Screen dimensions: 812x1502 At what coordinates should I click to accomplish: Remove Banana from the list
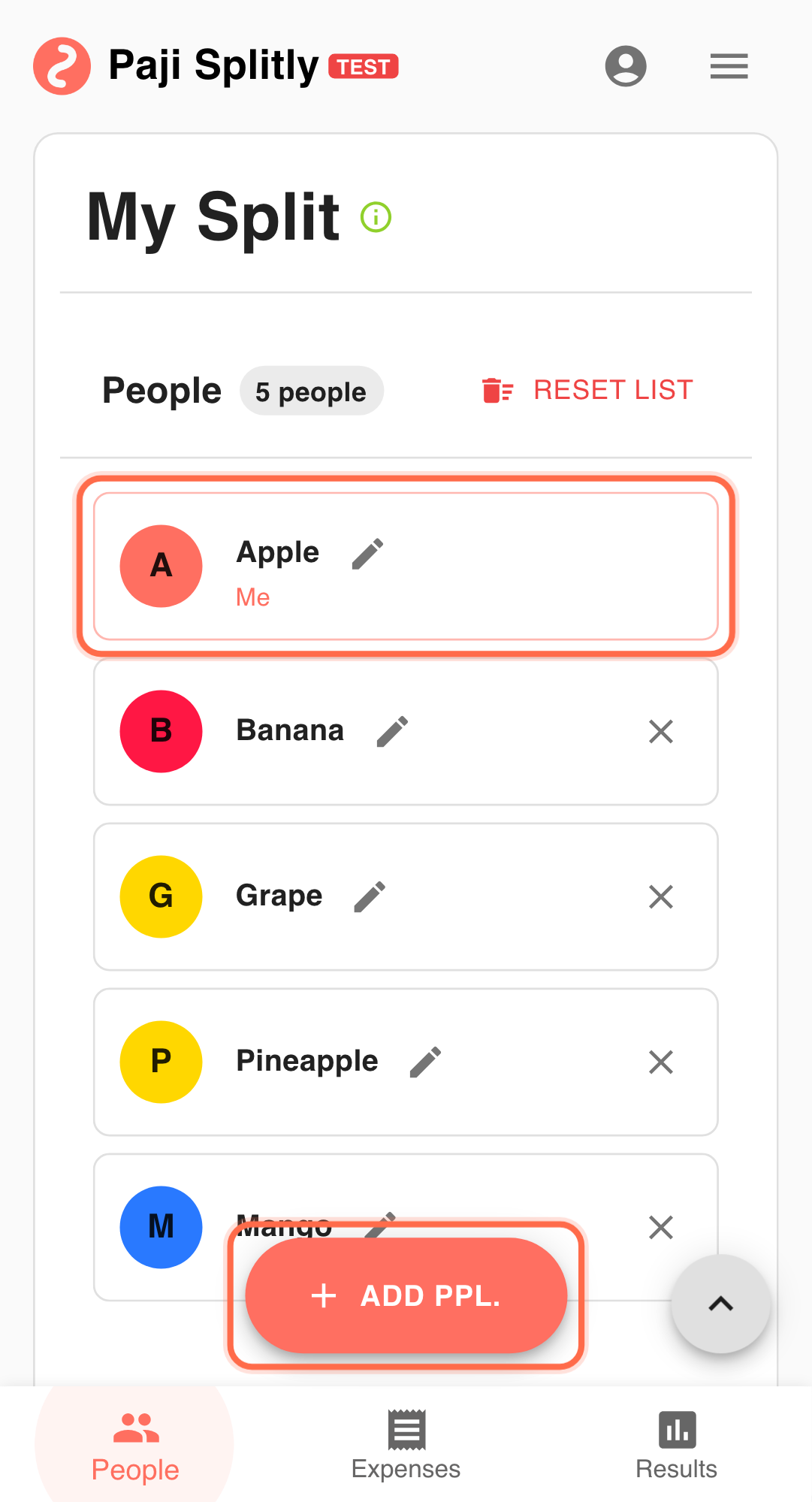(x=660, y=731)
